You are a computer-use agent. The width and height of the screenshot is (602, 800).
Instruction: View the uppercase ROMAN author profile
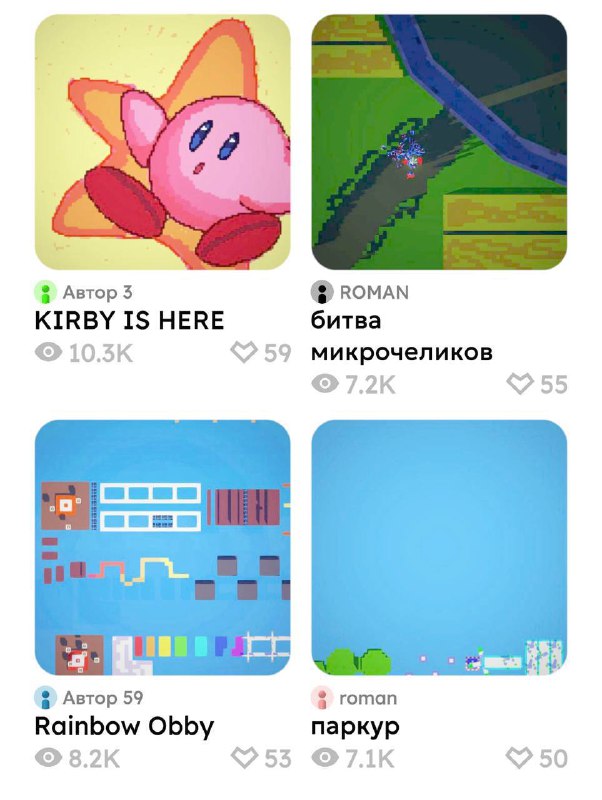click(361, 292)
